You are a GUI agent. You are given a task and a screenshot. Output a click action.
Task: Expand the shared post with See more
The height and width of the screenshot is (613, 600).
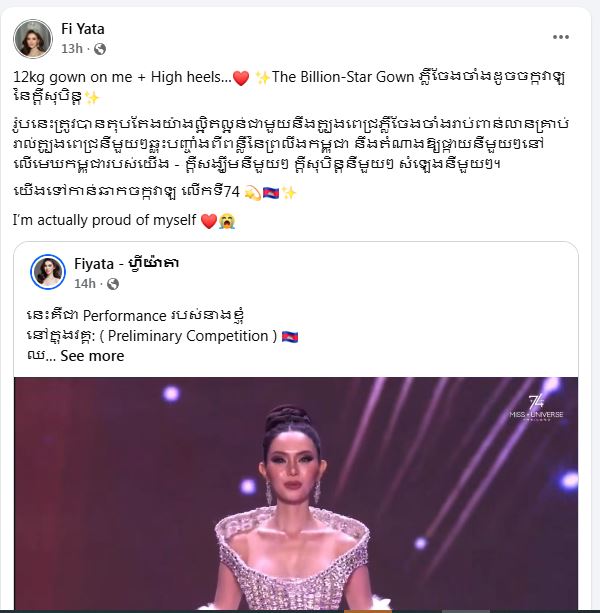92,355
